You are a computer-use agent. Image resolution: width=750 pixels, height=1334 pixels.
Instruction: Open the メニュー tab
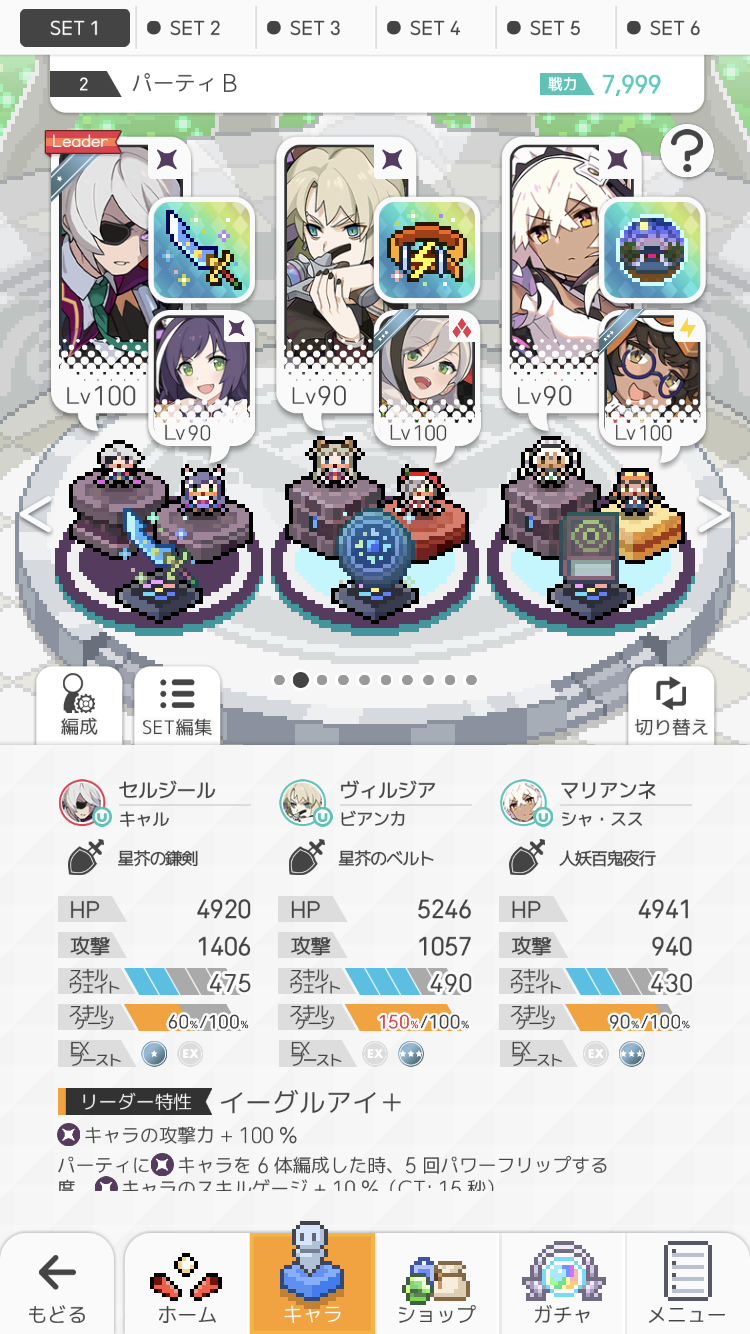pos(687,1287)
